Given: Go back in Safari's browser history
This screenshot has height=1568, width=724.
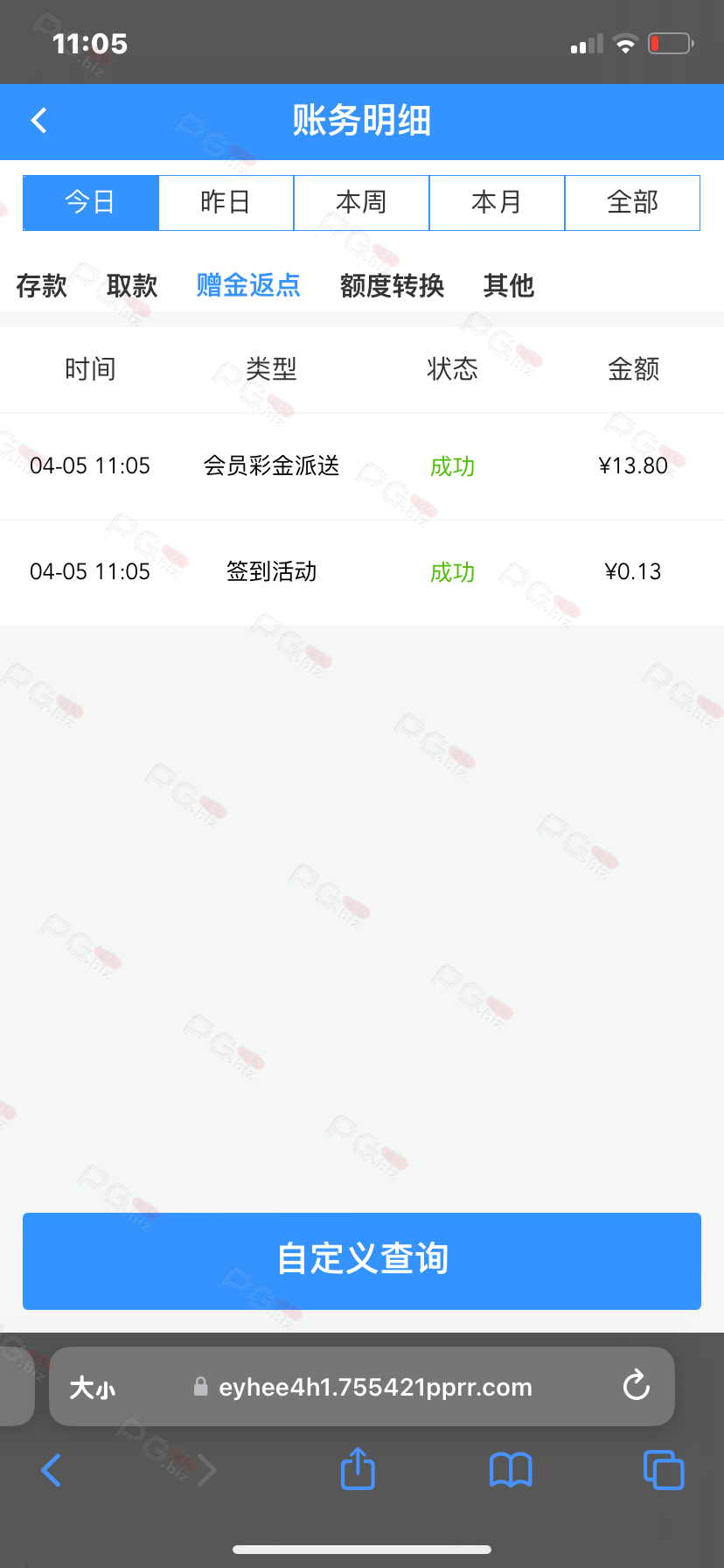Looking at the screenshot, I should (52, 1470).
